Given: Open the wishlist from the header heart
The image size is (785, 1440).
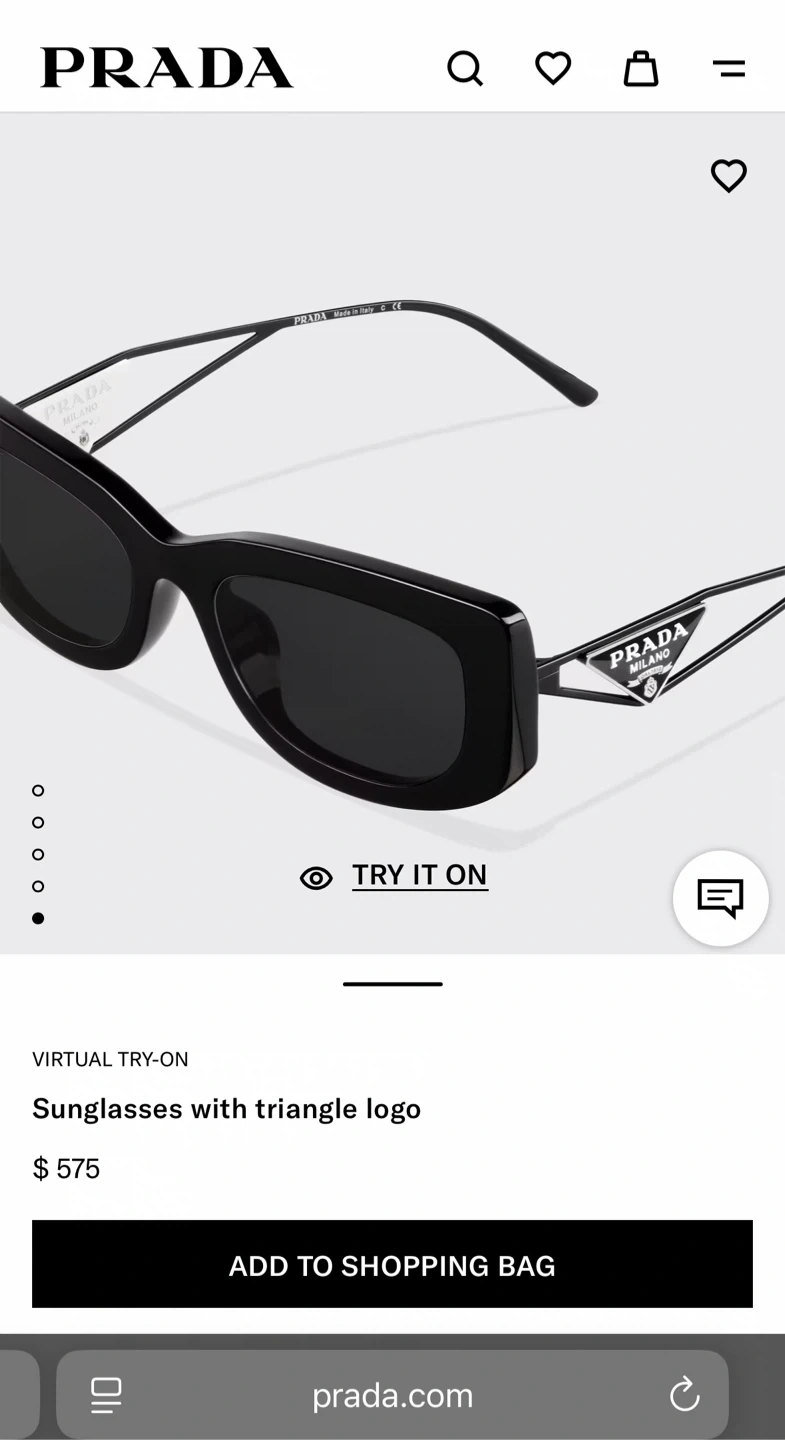Looking at the screenshot, I should (x=553, y=69).
